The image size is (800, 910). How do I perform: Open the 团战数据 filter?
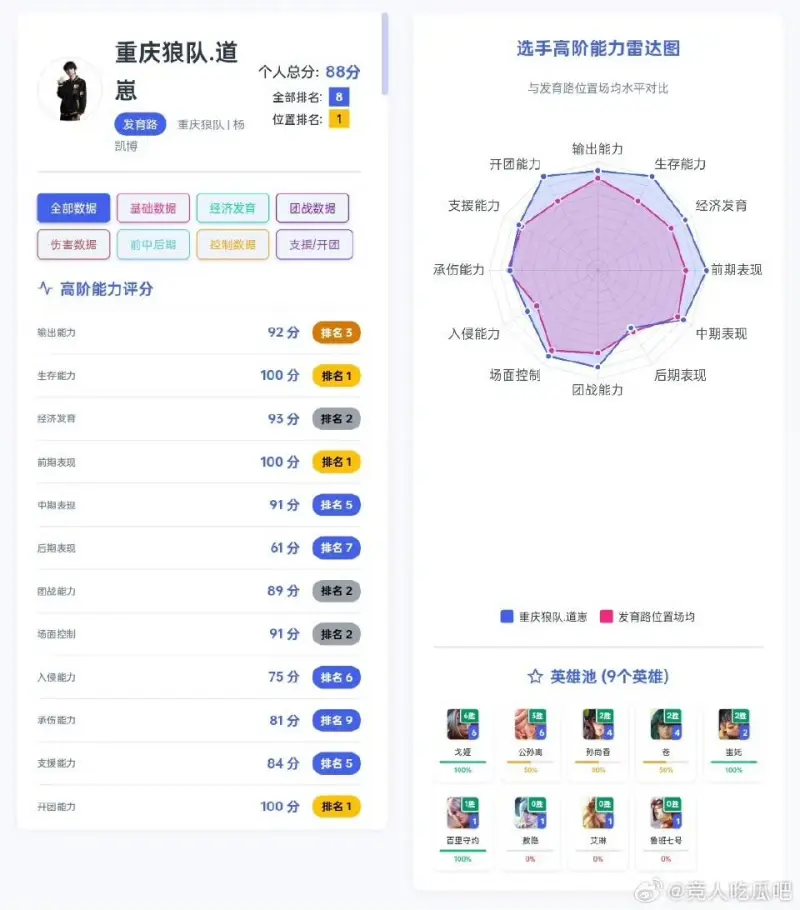point(312,208)
